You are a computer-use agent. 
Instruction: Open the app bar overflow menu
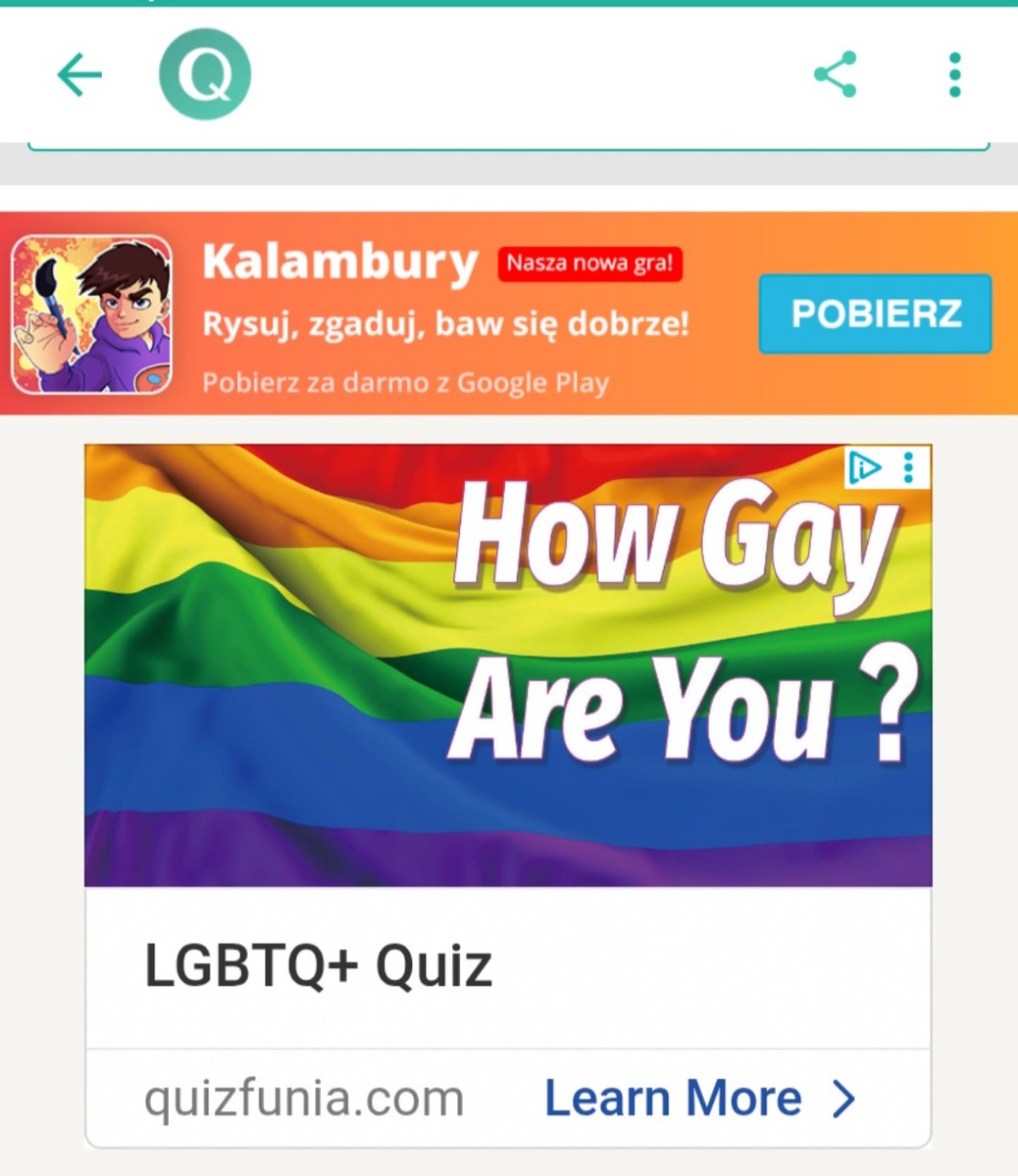point(954,75)
